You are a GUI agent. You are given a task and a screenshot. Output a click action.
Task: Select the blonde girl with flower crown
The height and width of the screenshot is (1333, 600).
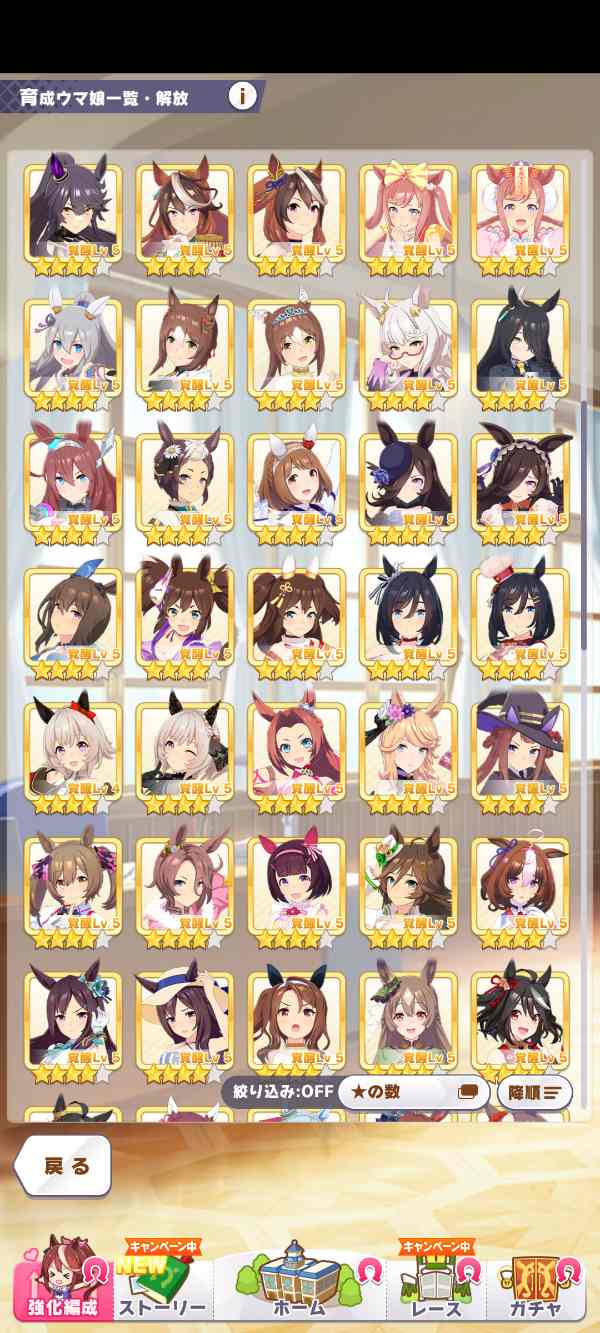[409, 752]
